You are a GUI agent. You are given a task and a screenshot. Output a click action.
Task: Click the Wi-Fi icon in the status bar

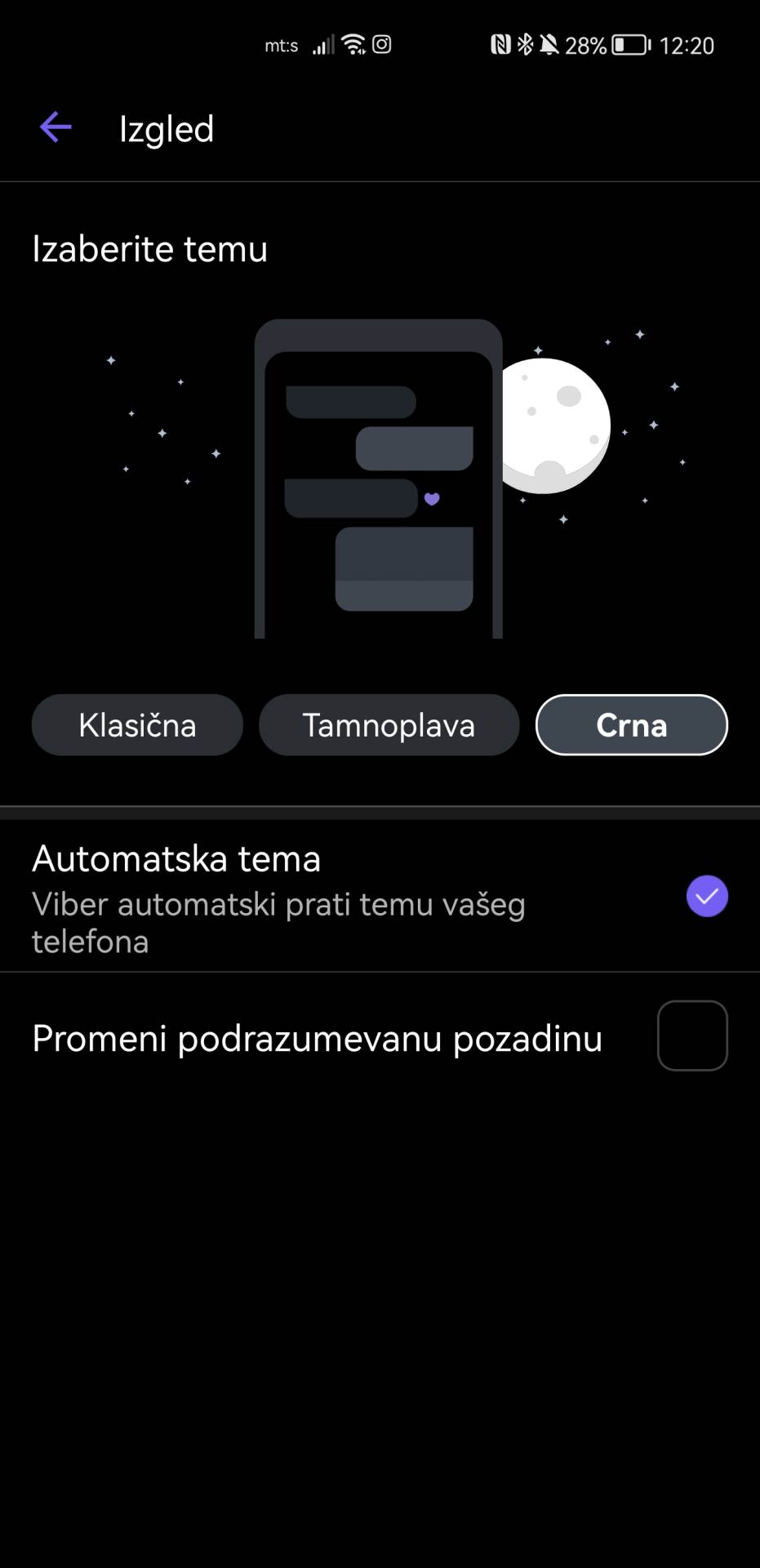click(x=351, y=44)
